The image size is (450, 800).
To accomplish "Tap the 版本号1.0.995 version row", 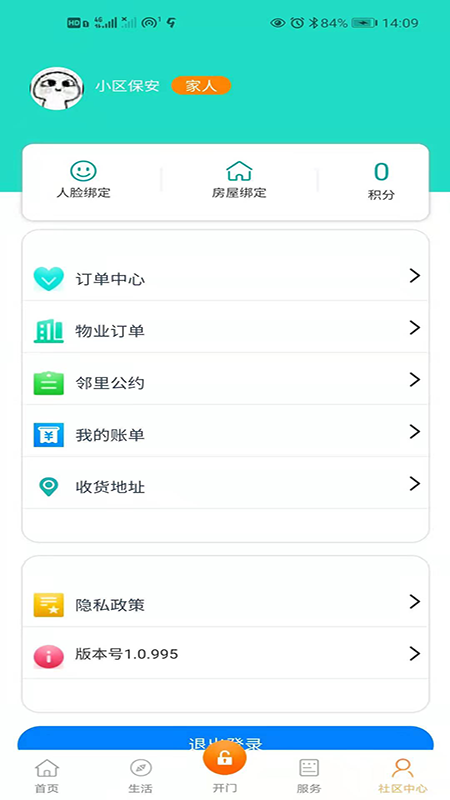I will point(225,655).
